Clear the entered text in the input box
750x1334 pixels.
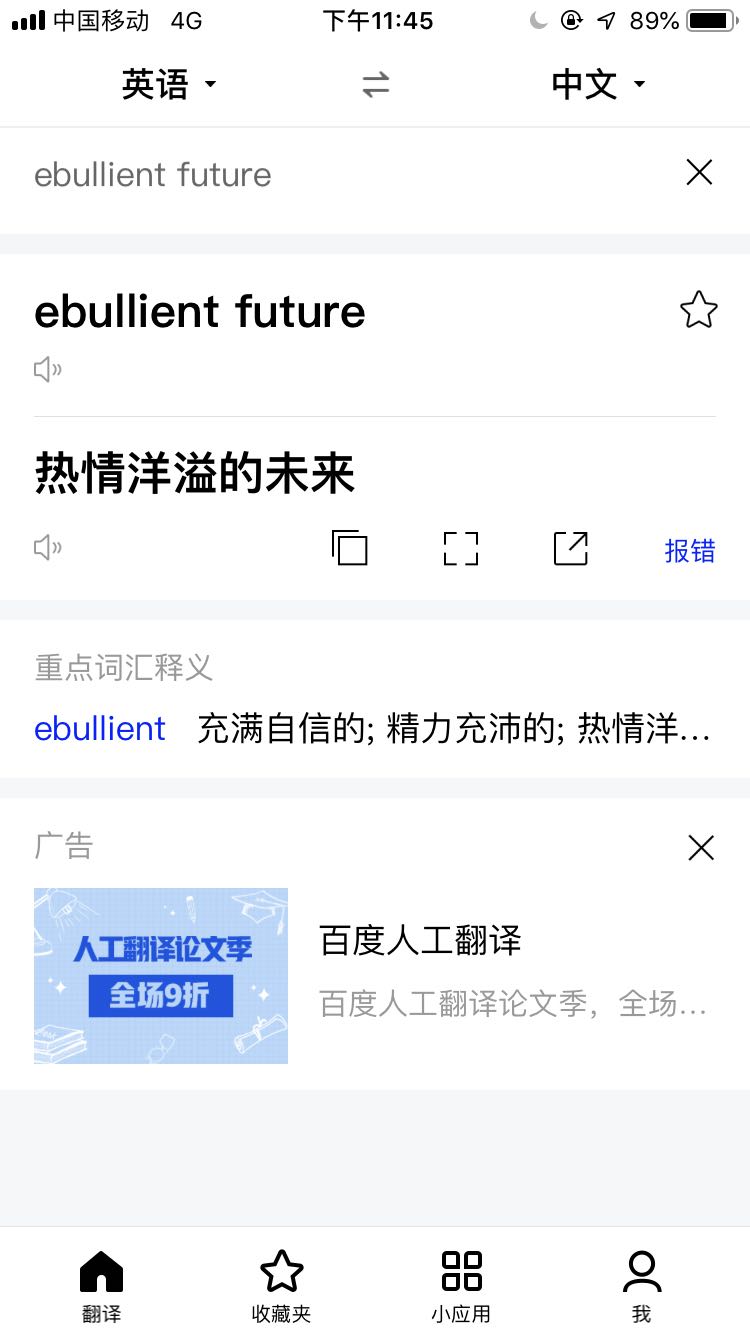tap(699, 173)
